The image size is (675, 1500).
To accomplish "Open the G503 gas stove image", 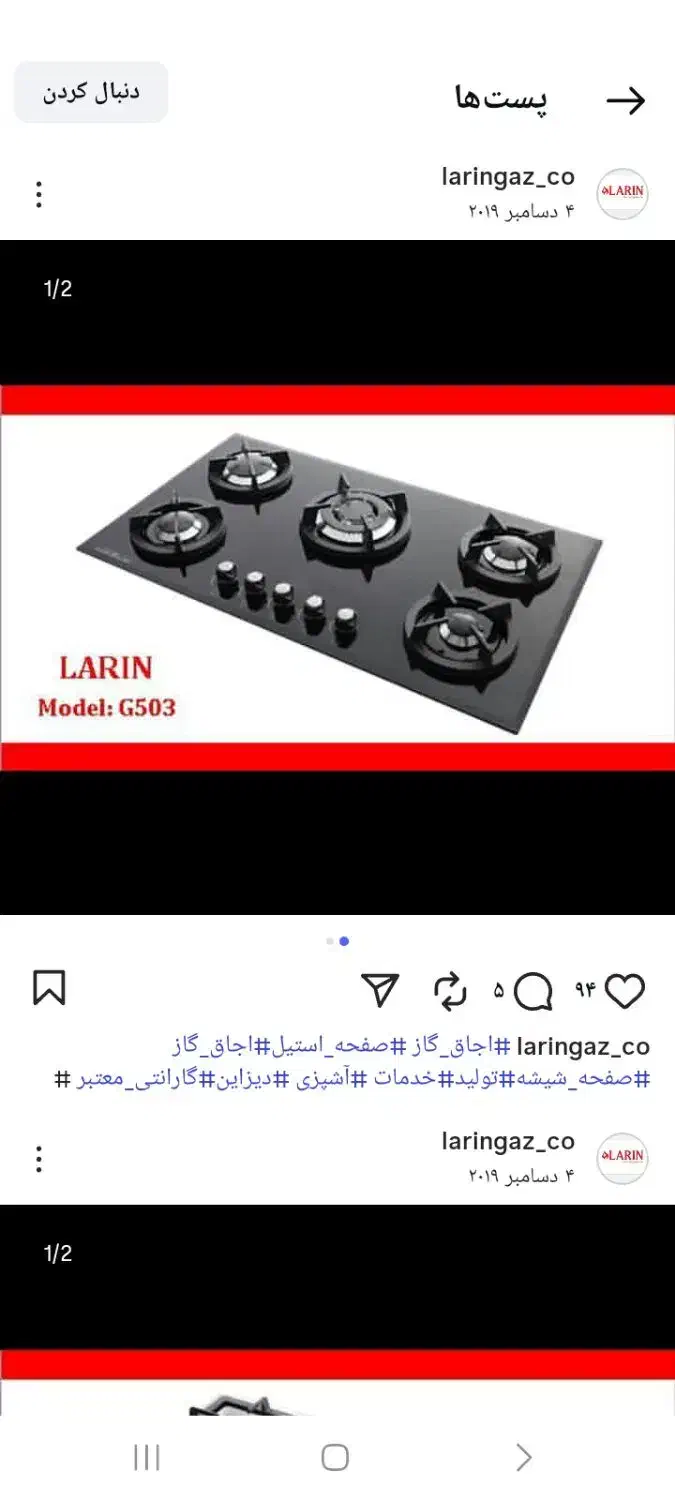I will 337,577.
